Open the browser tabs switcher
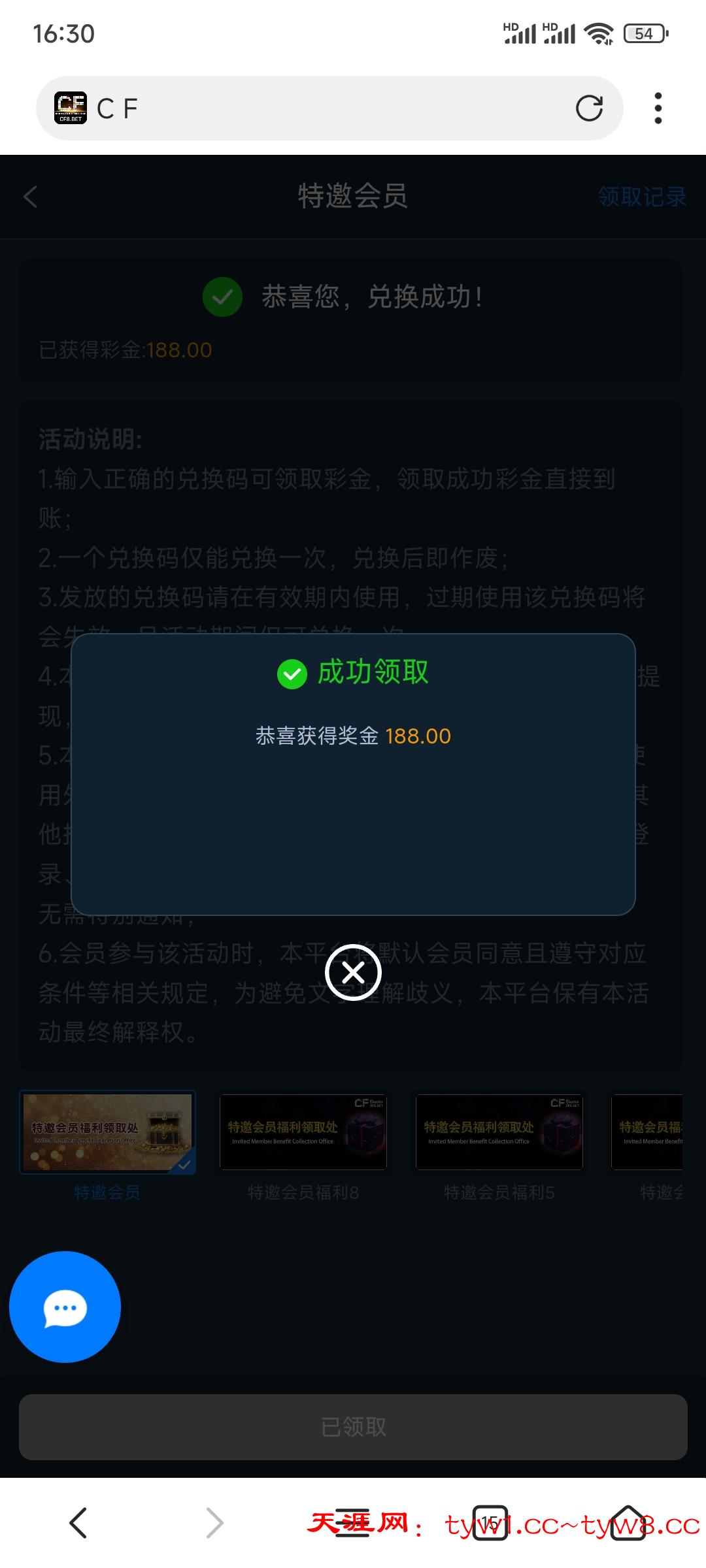706x1568 pixels. pyautogui.click(x=490, y=1523)
